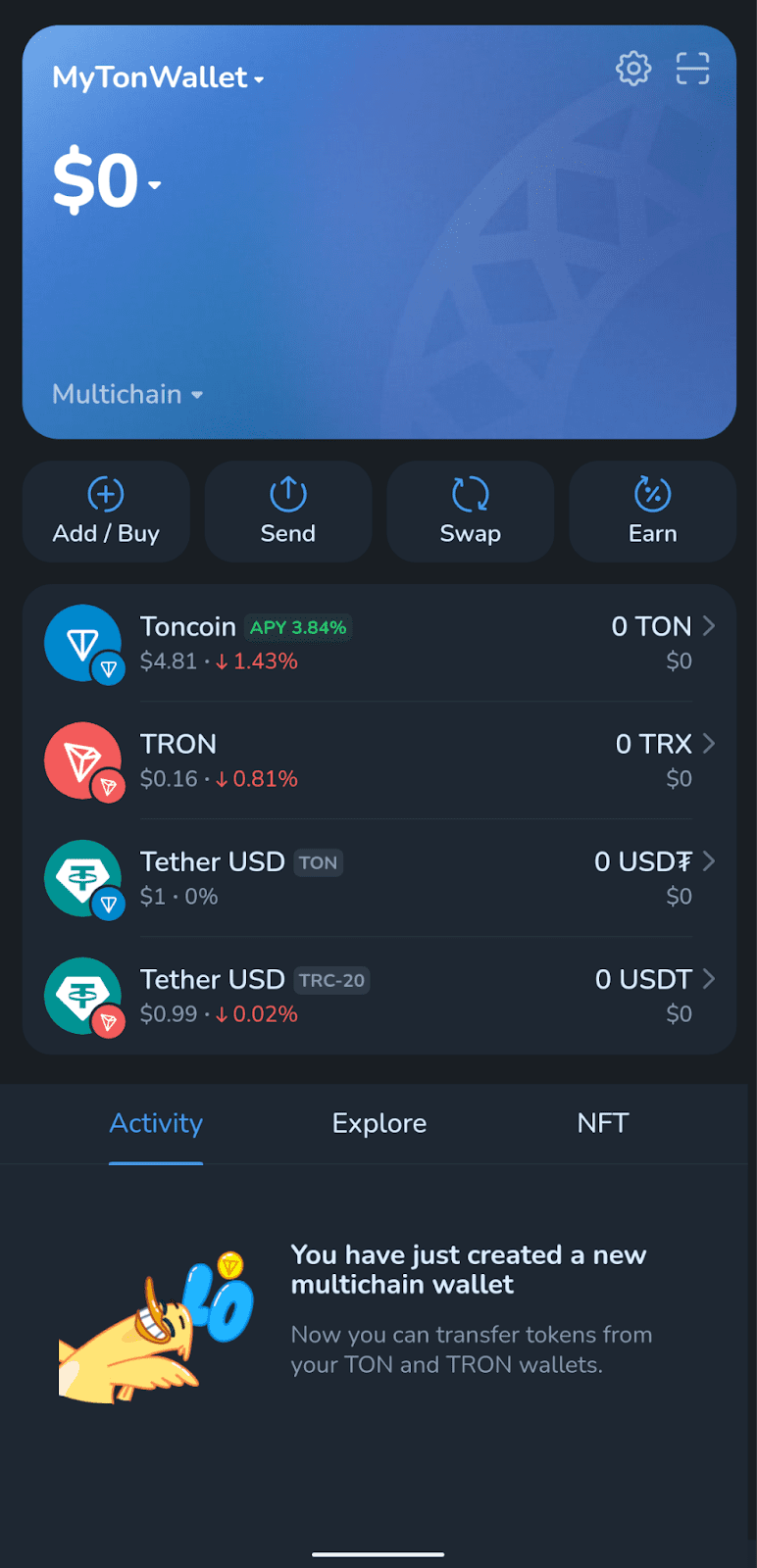Open Tether USD on TON row
Screen dimensions: 757x1568
(x=378, y=879)
